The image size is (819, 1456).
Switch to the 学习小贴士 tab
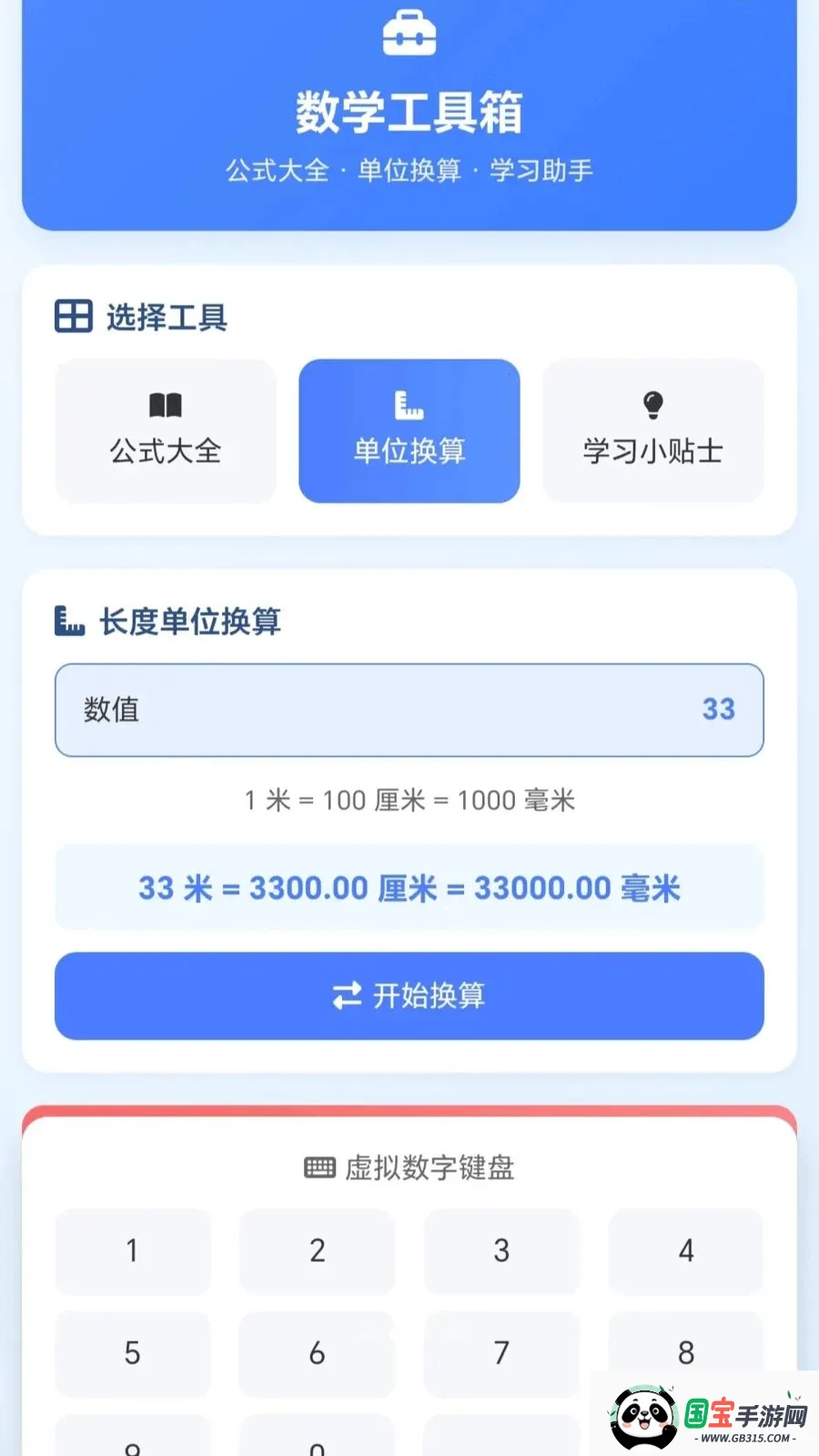tap(652, 430)
